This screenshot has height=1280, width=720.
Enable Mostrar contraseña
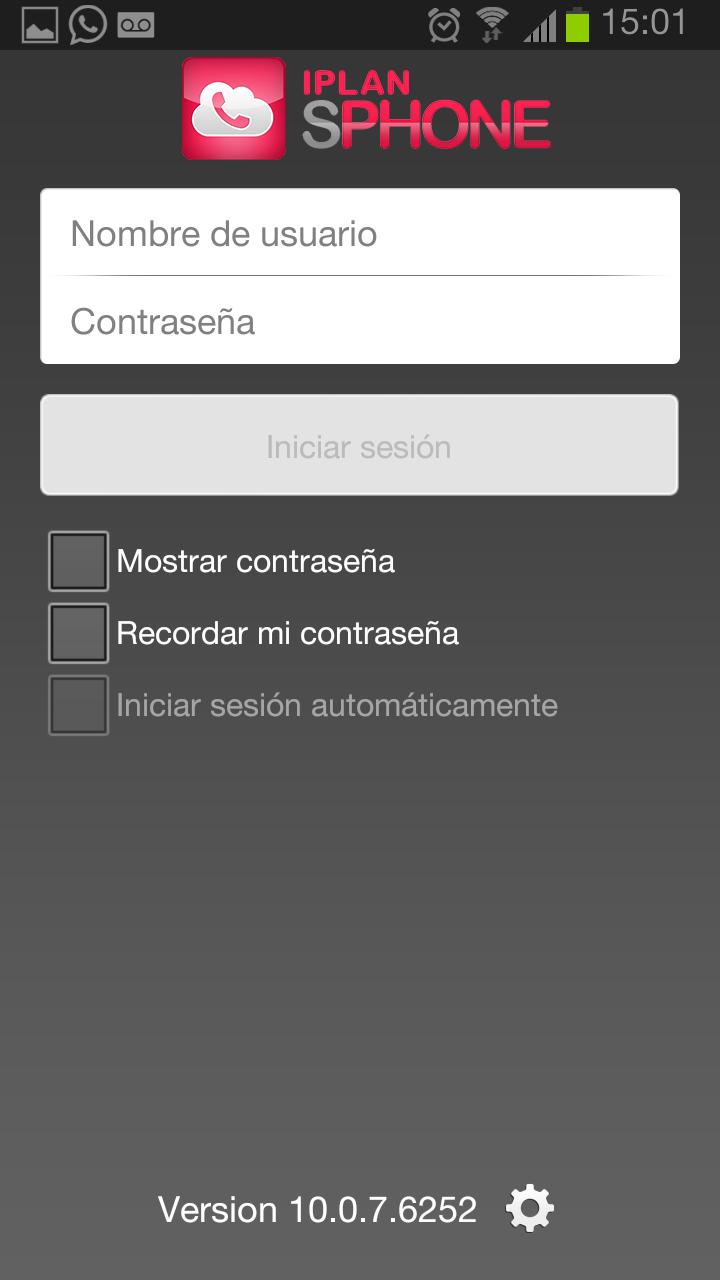pos(77,561)
